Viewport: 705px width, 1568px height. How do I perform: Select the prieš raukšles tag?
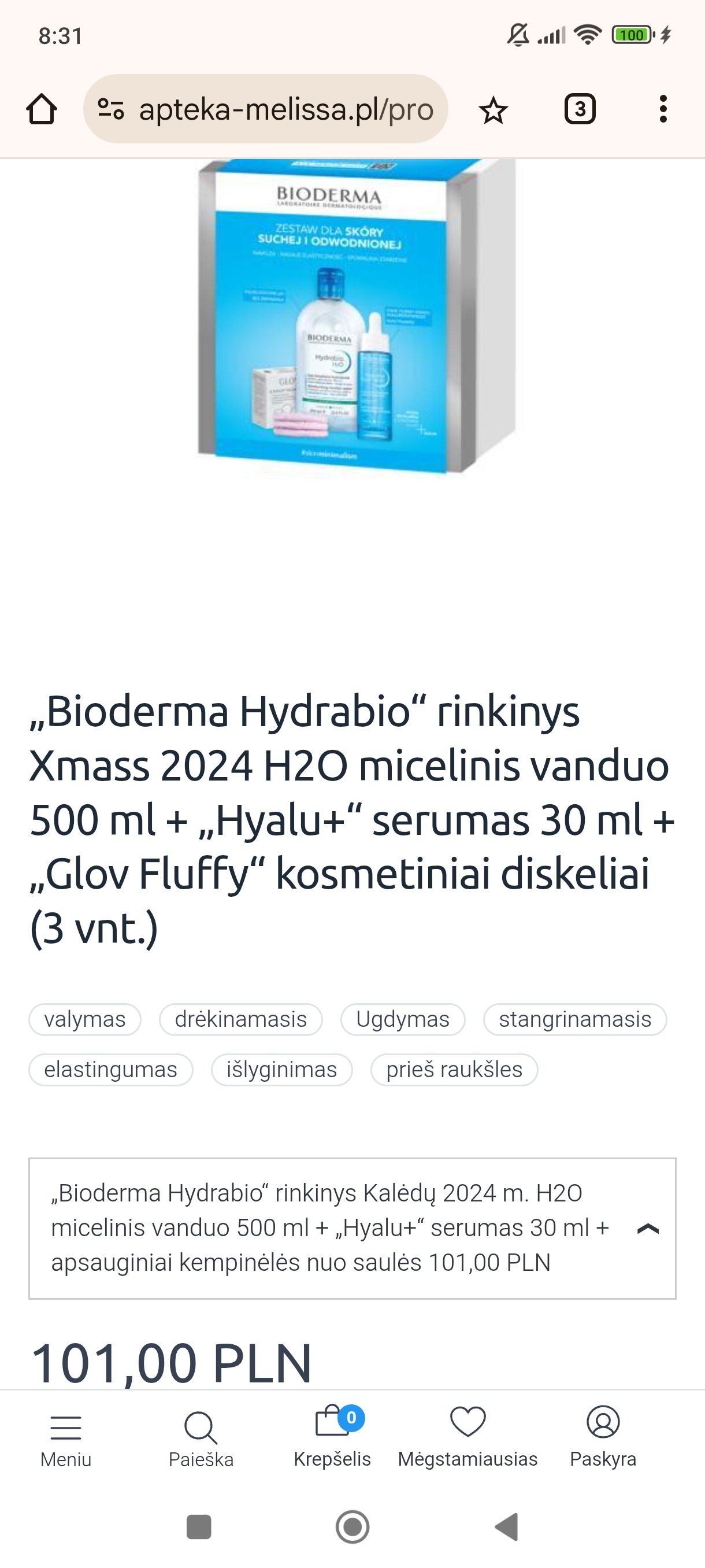454,1070
